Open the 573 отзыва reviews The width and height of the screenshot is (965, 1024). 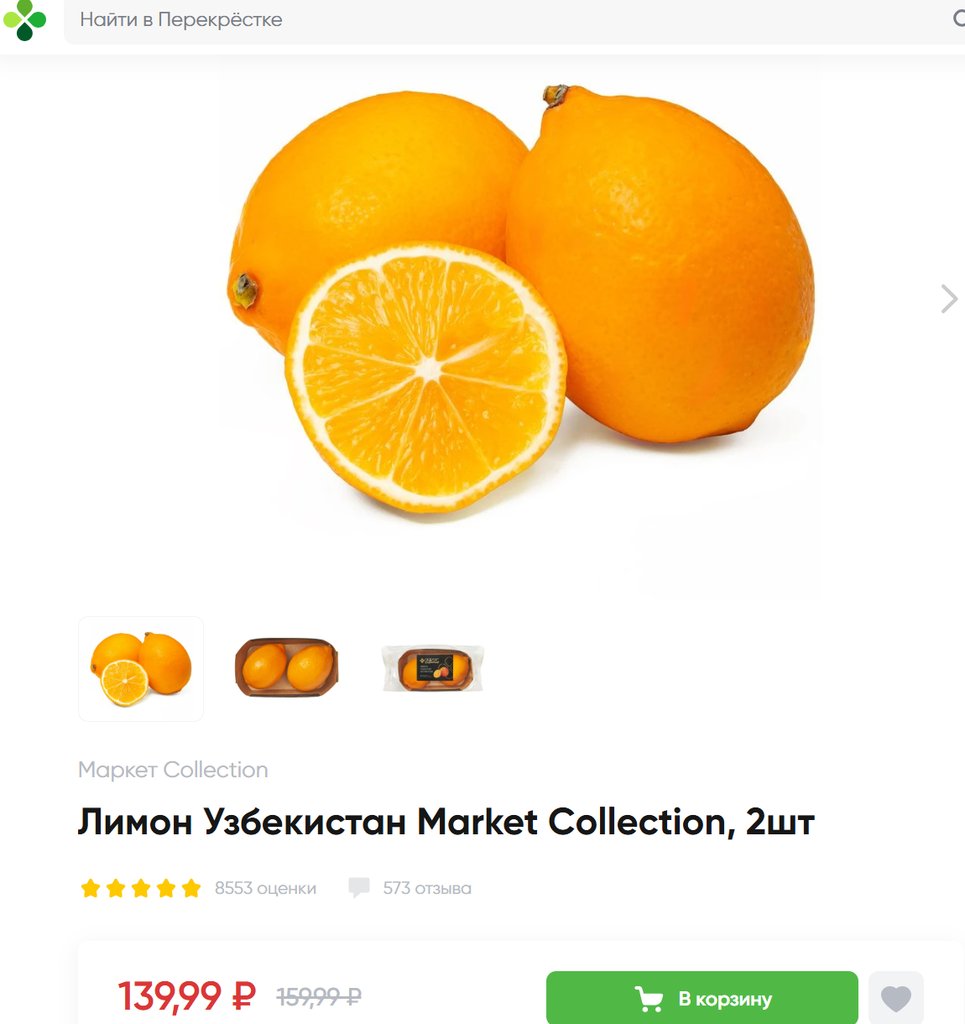pos(426,888)
